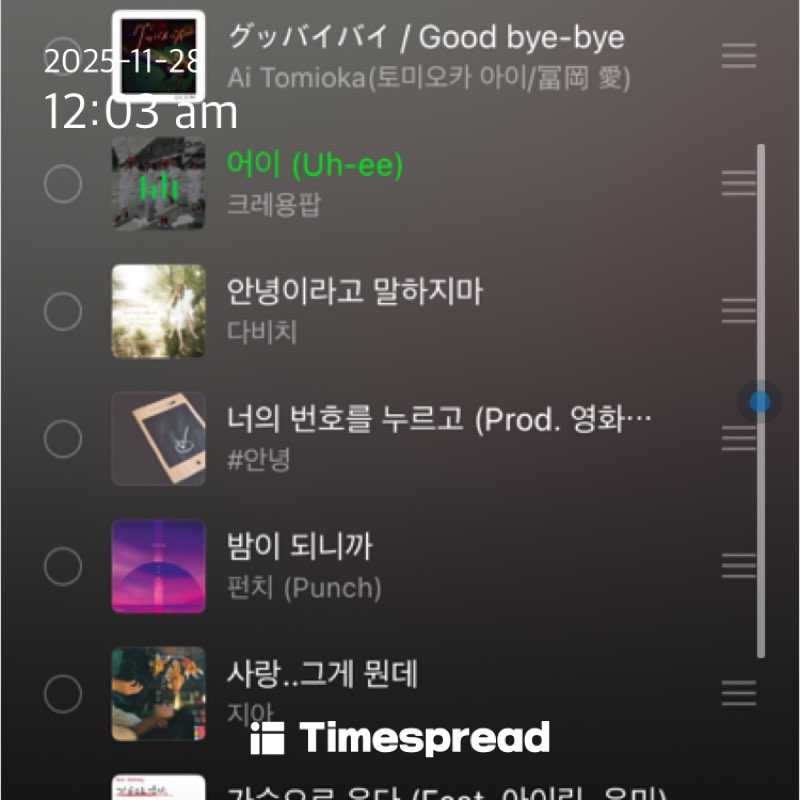Tick the circle beside 사랑..그게 뭔데
Screen dimensions: 800x800
[63, 693]
